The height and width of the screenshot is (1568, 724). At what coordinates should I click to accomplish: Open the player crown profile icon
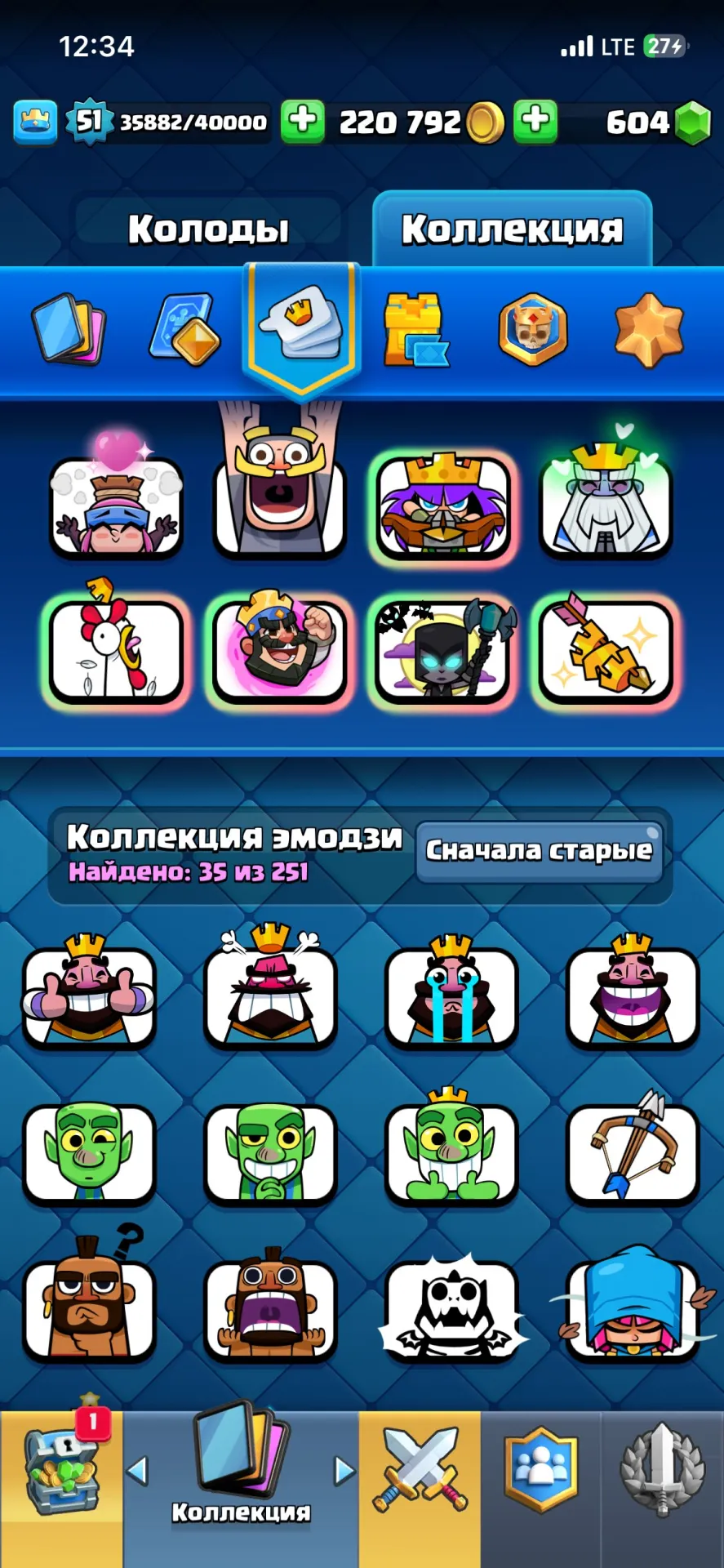point(35,122)
